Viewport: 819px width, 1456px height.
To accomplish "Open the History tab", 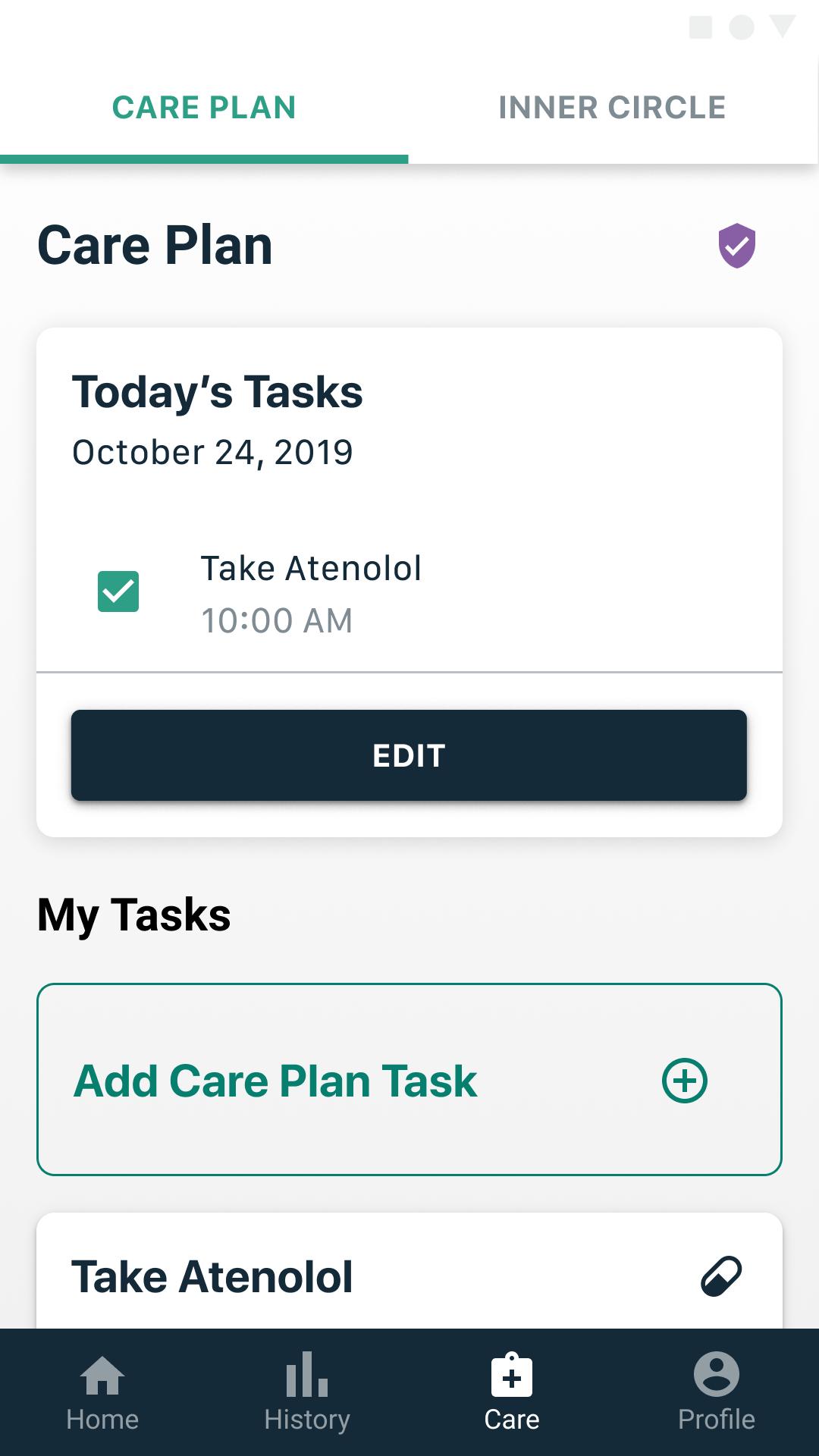I will click(x=307, y=1392).
